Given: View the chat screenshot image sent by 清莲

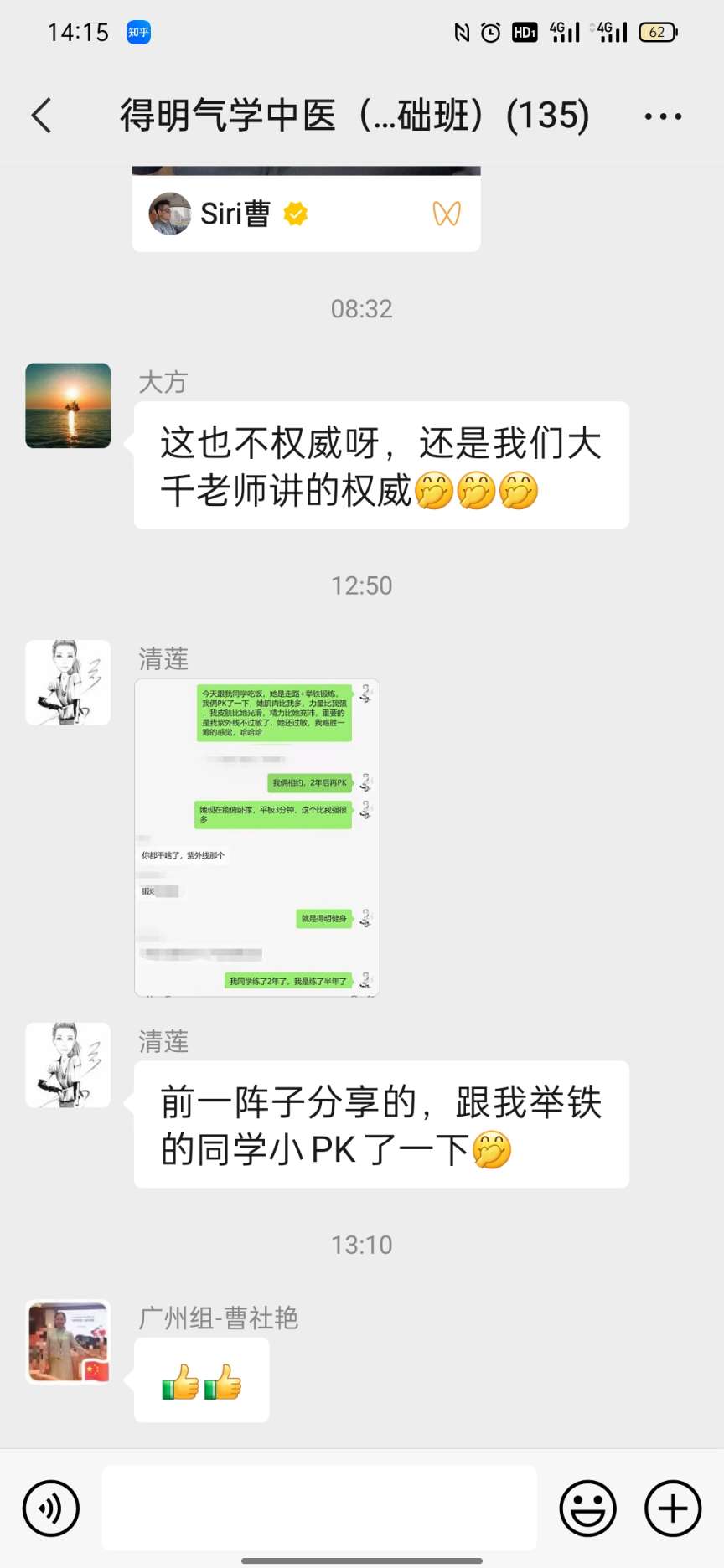Looking at the screenshot, I should pos(256,837).
